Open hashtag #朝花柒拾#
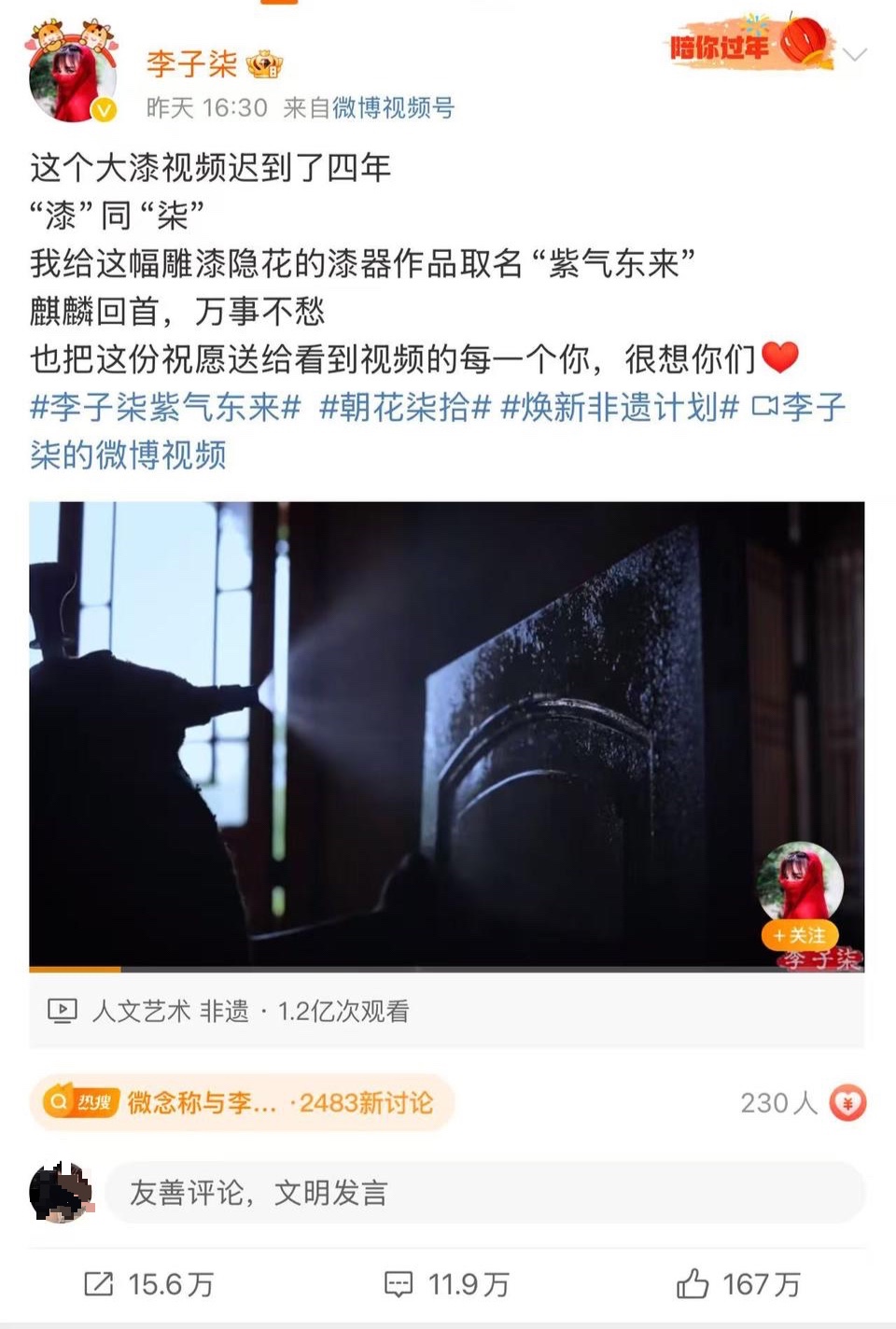Image resolution: width=896 pixels, height=1329 pixels. (404, 407)
